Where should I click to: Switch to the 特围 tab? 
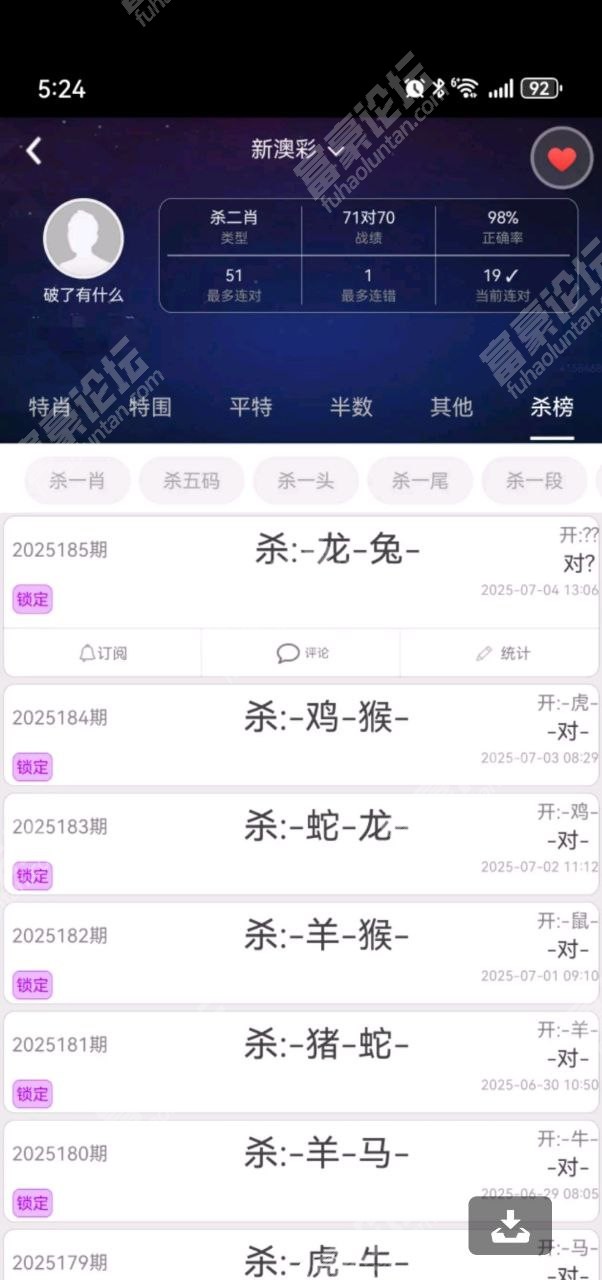point(150,407)
